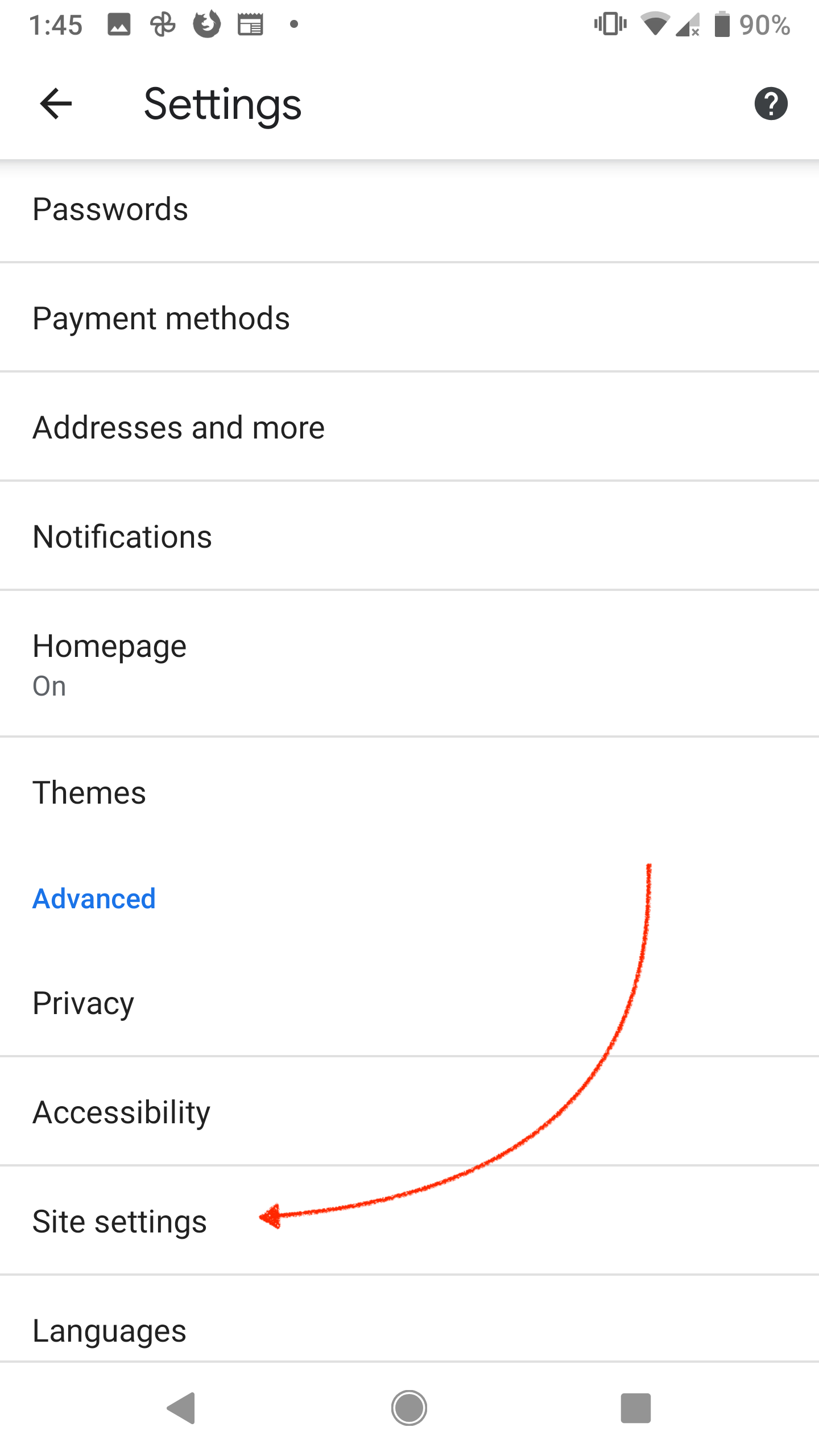Viewport: 819px width, 1456px height.
Task: Open Themes options
Action: (x=409, y=792)
